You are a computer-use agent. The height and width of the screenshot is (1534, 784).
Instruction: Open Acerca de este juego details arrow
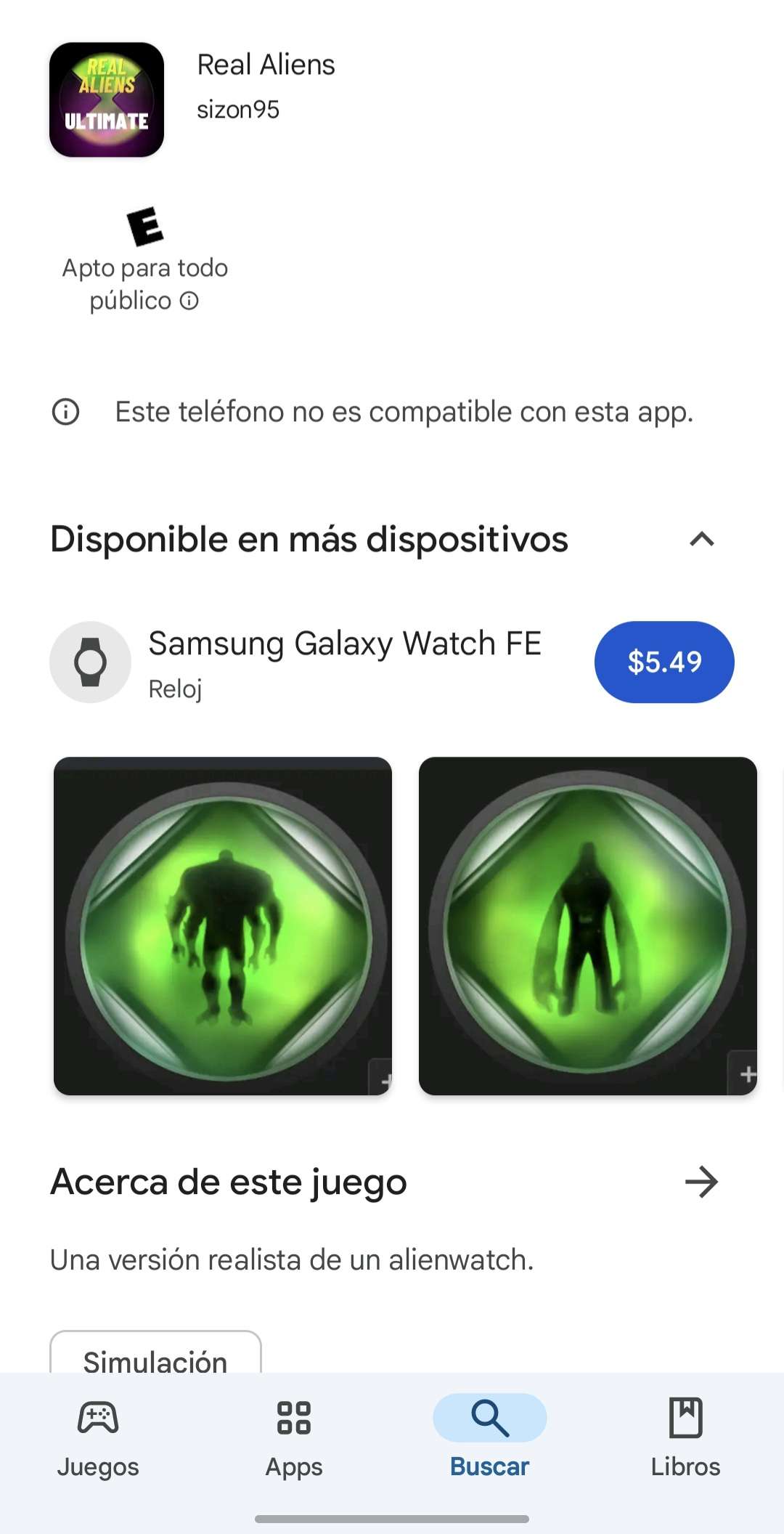coord(701,1182)
